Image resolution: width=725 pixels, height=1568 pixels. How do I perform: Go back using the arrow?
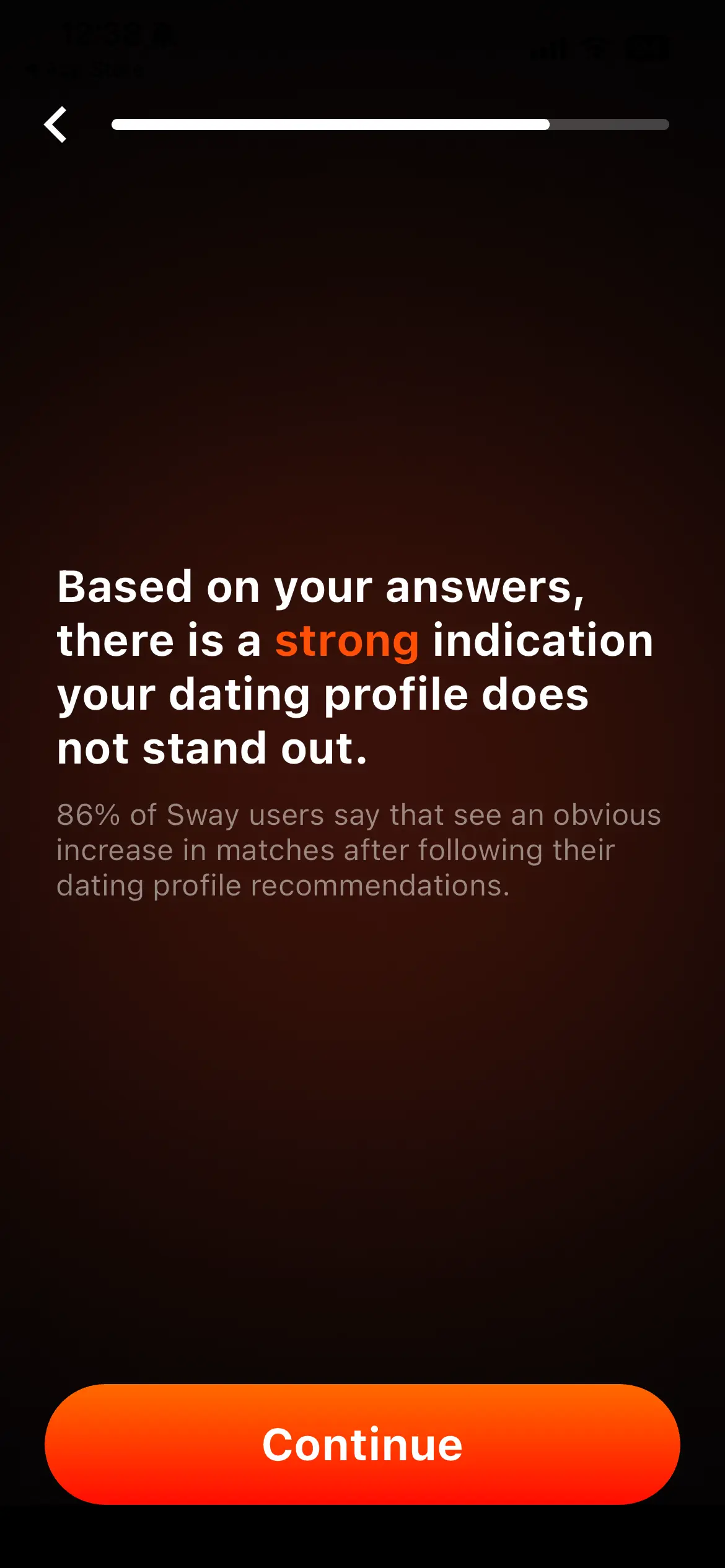56,124
